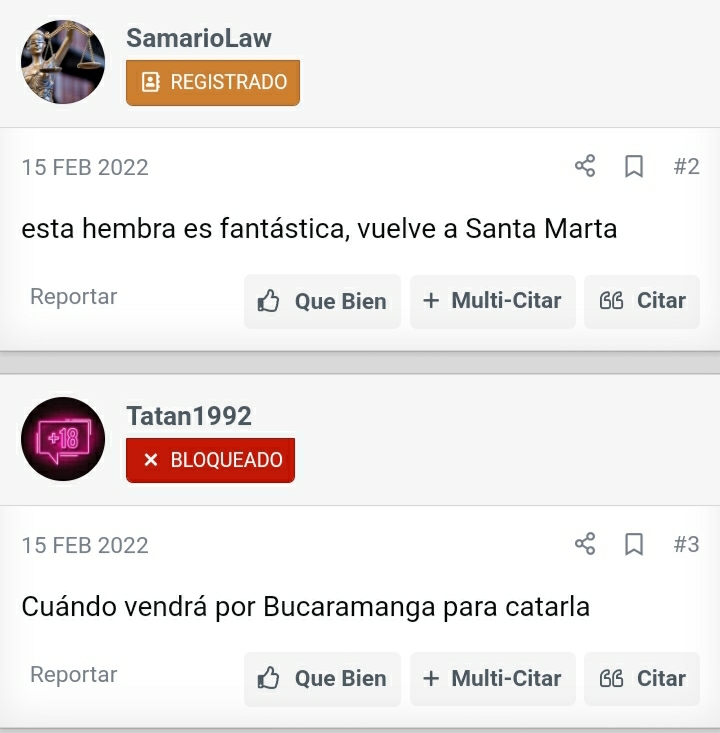The width and height of the screenshot is (720, 733).
Task: Multi-Citar the SamarioLaw post
Action: click(x=492, y=301)
